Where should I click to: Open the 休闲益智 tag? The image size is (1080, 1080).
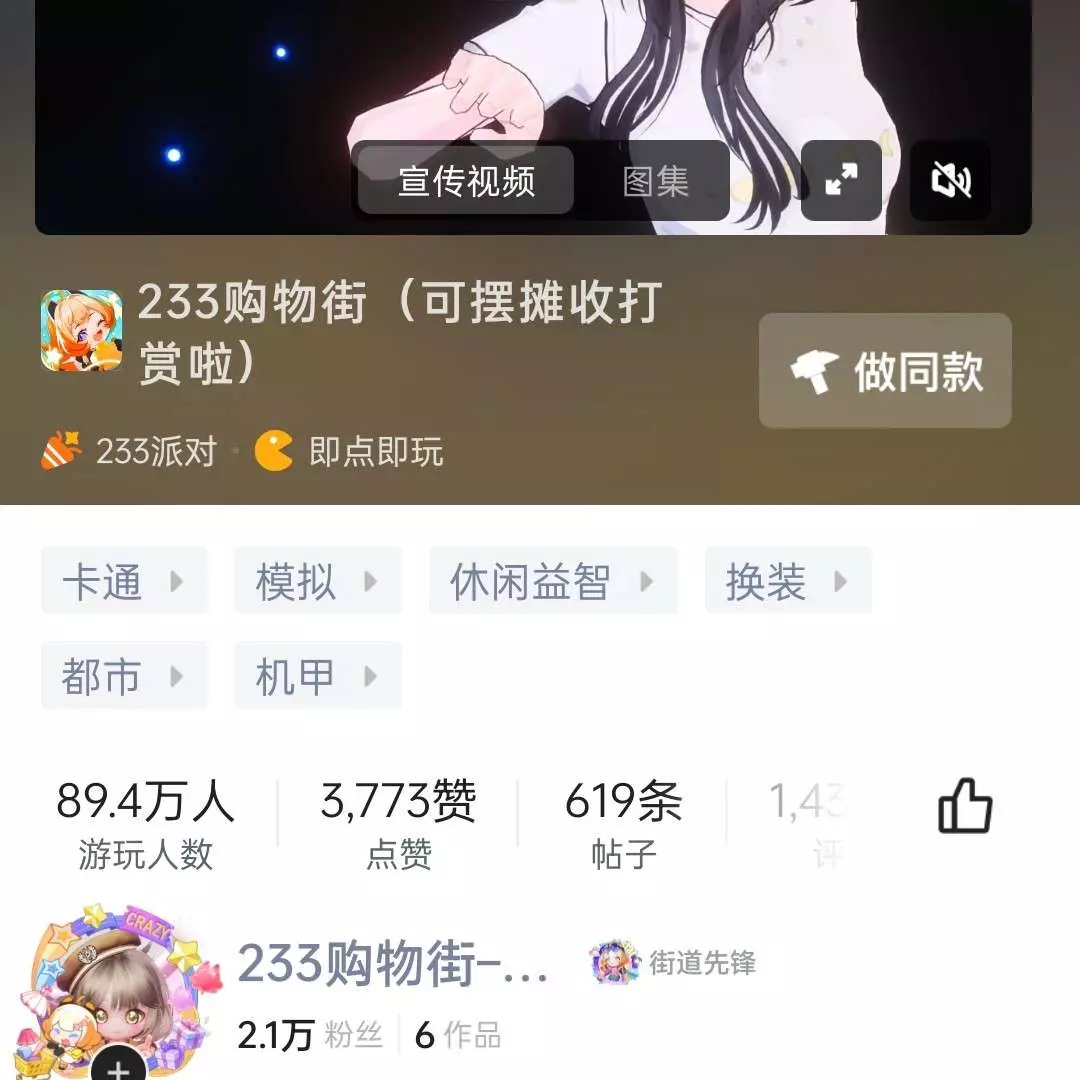pos(552,581)
